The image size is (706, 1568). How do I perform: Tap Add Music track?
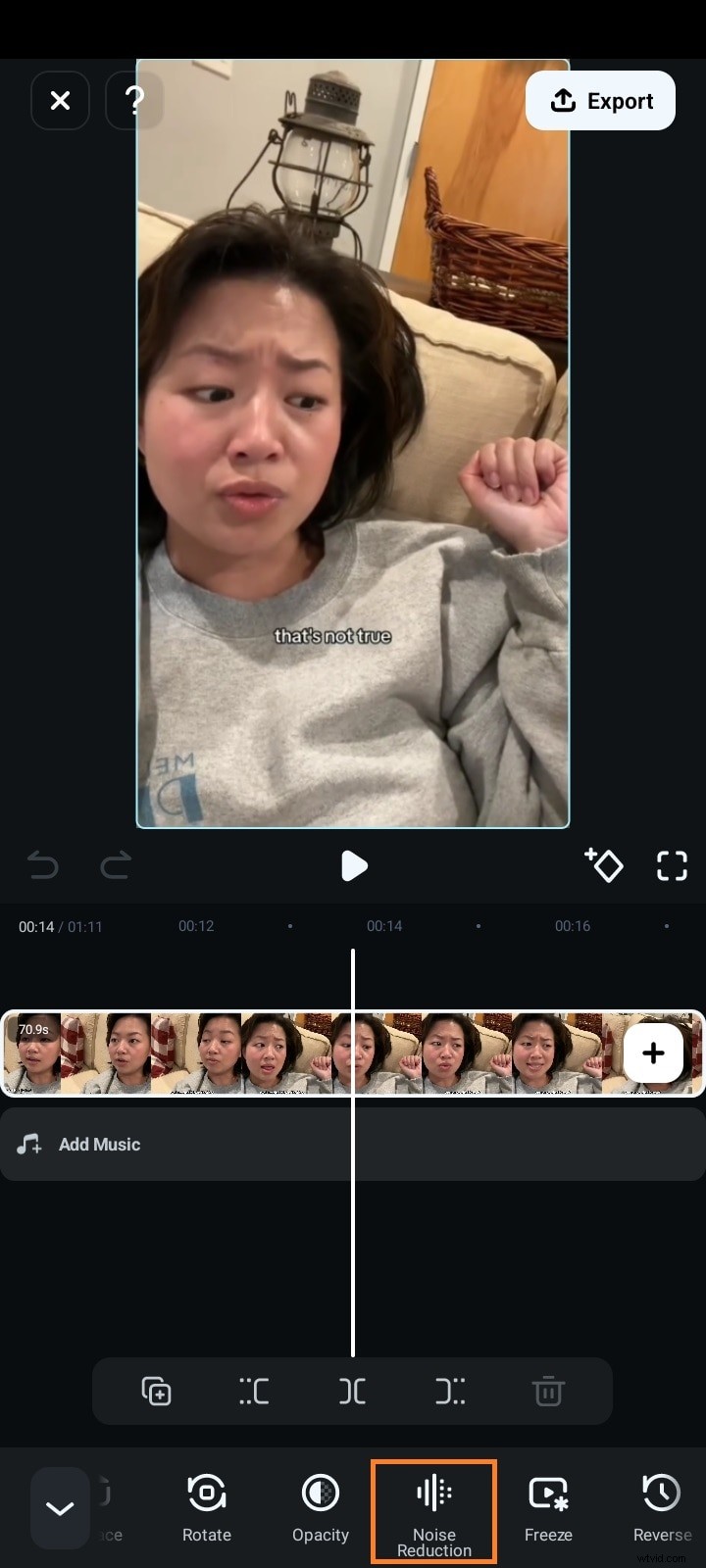[x=98, y=1144]
